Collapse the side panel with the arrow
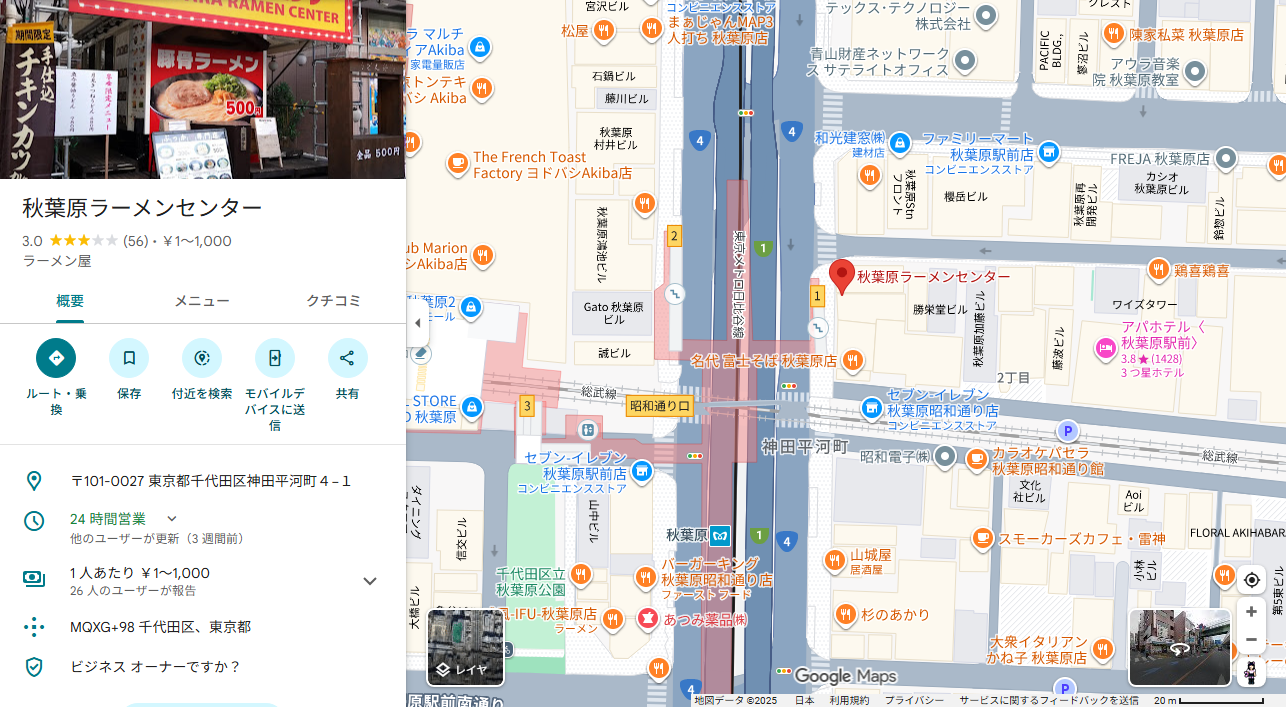Screen dimensions: 1286x707 coord(418,323)
